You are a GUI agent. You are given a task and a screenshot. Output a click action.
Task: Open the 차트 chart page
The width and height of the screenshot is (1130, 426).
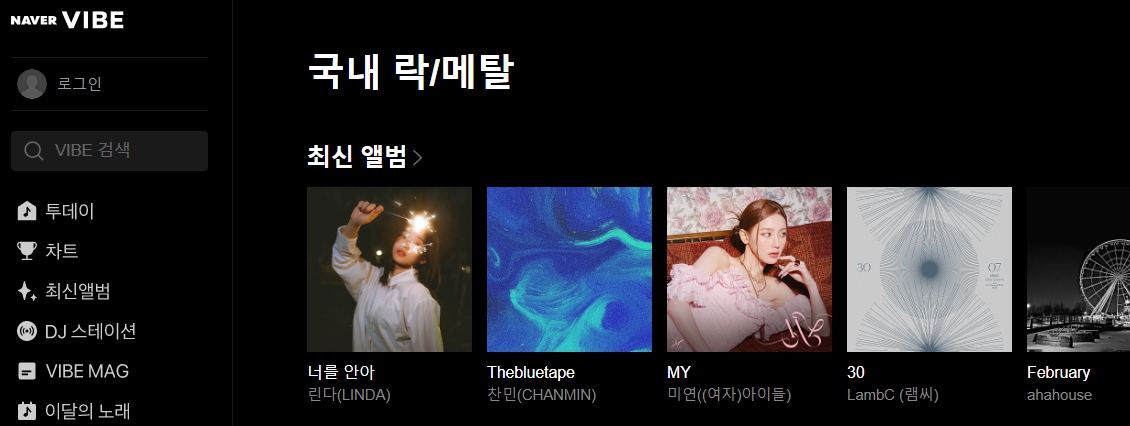point(61,251)
